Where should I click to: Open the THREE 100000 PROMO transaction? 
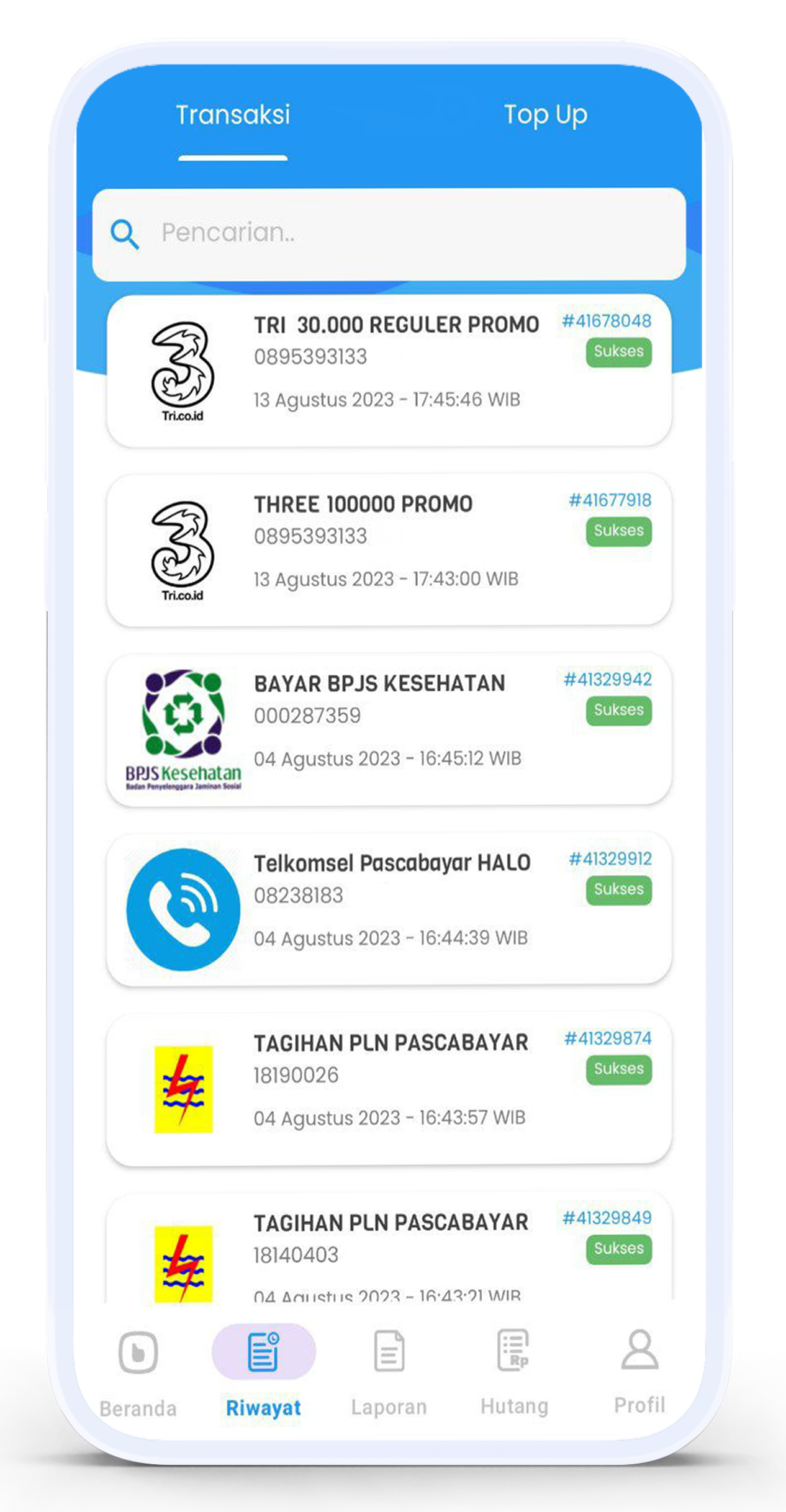pyautogui.click(x=389, y=549)
